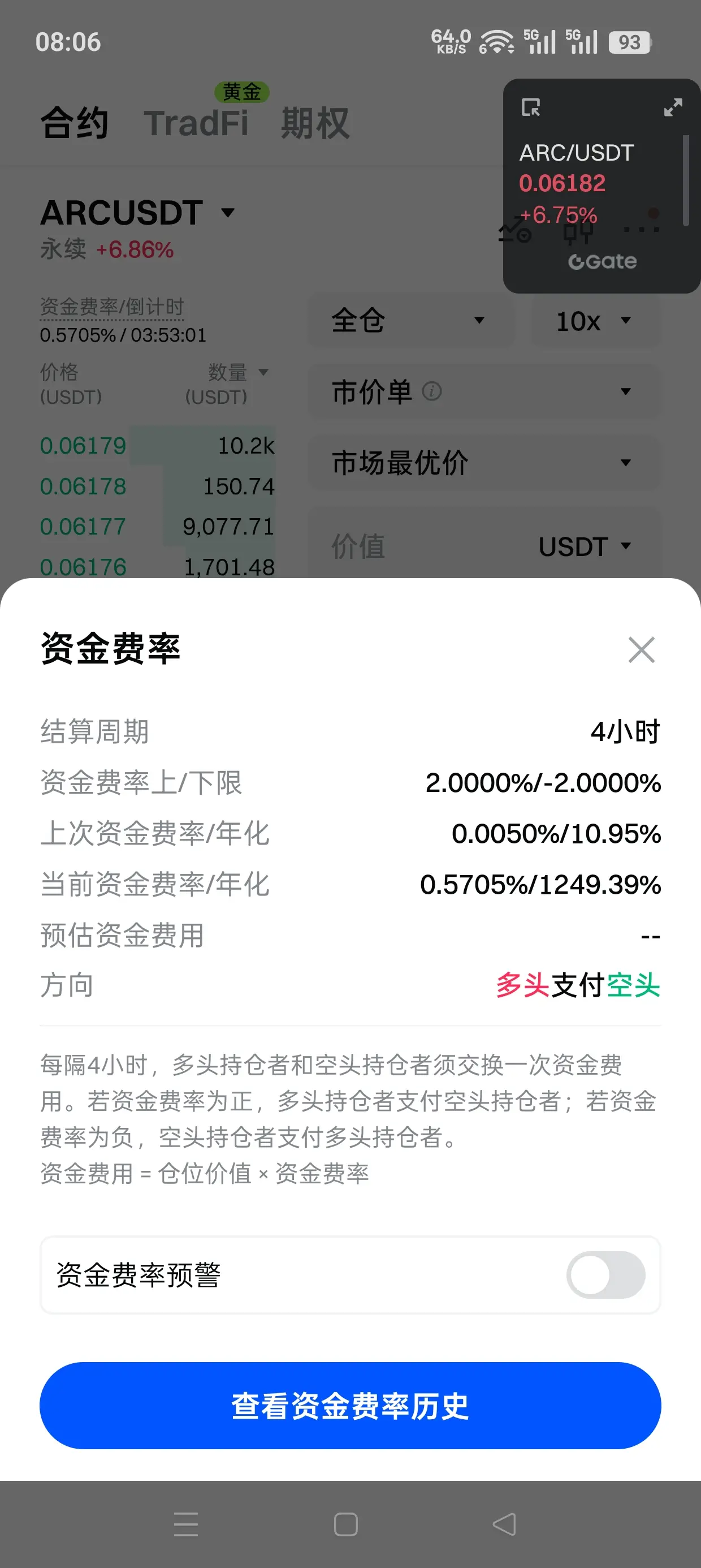Tap the system back button

(504, 1524)
